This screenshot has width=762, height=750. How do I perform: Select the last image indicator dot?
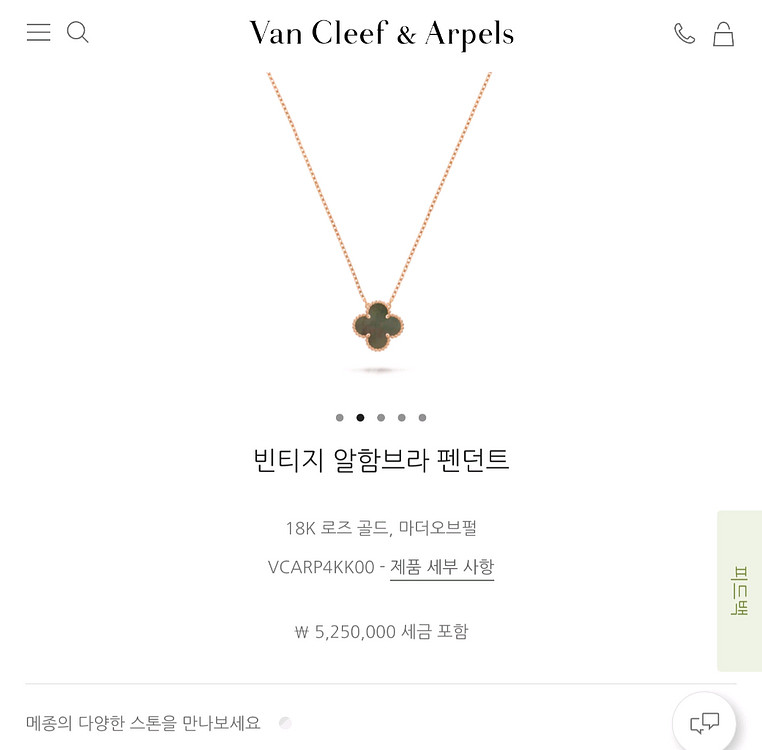click(x=422, y=418)
